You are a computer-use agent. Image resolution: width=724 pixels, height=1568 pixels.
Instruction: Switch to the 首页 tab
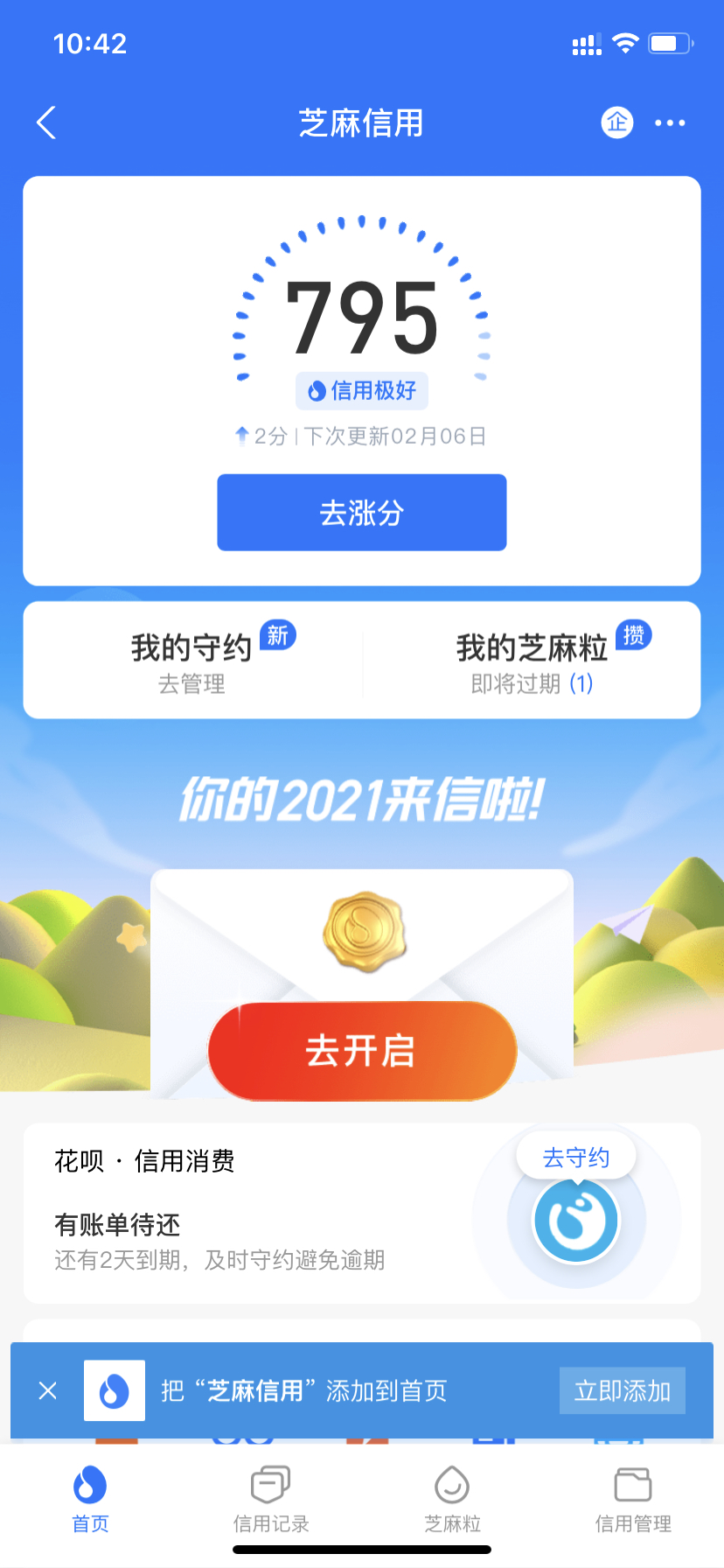click(x=90, y=1498)
